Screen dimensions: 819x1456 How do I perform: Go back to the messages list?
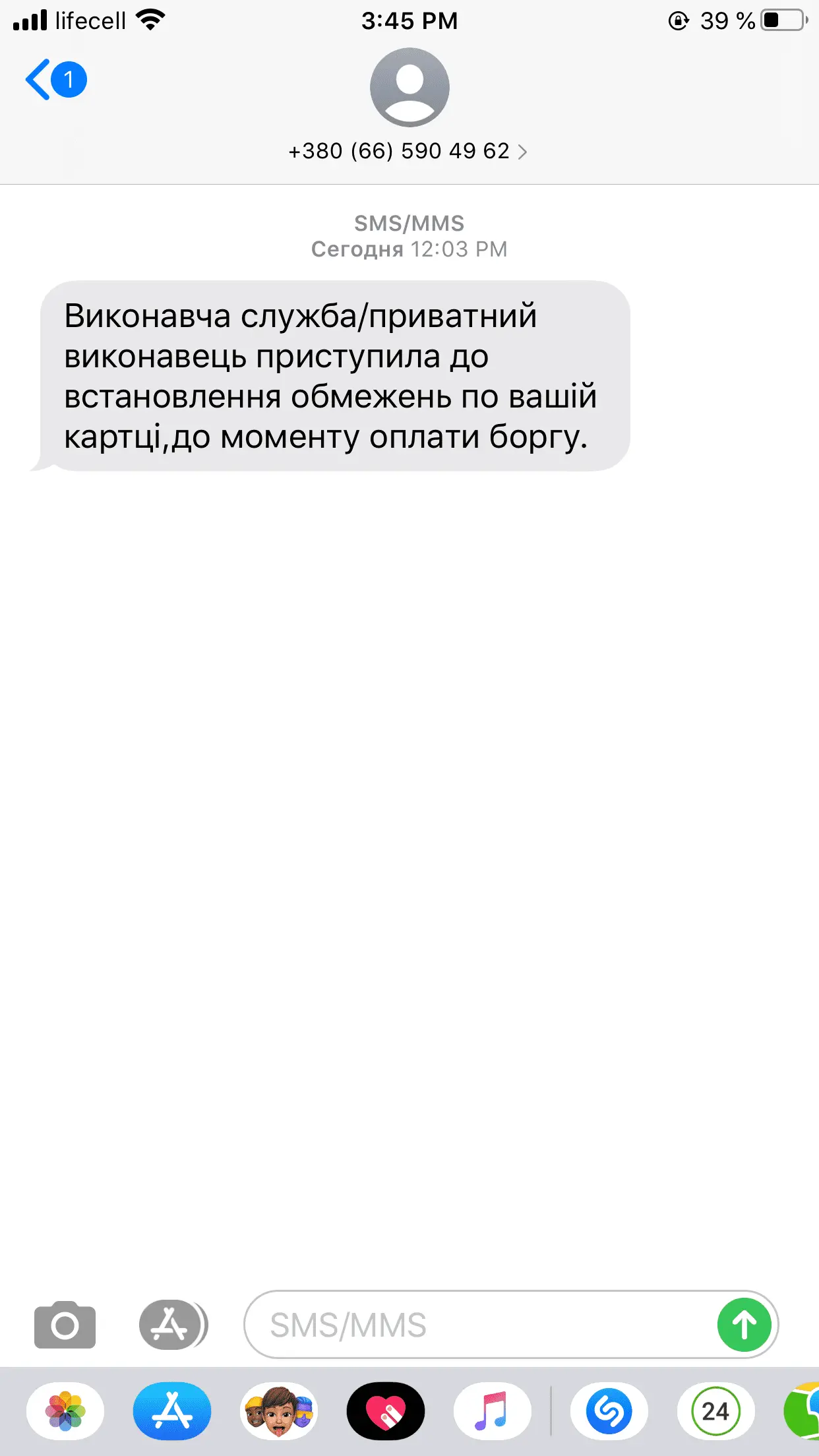(x=54, y=80)
